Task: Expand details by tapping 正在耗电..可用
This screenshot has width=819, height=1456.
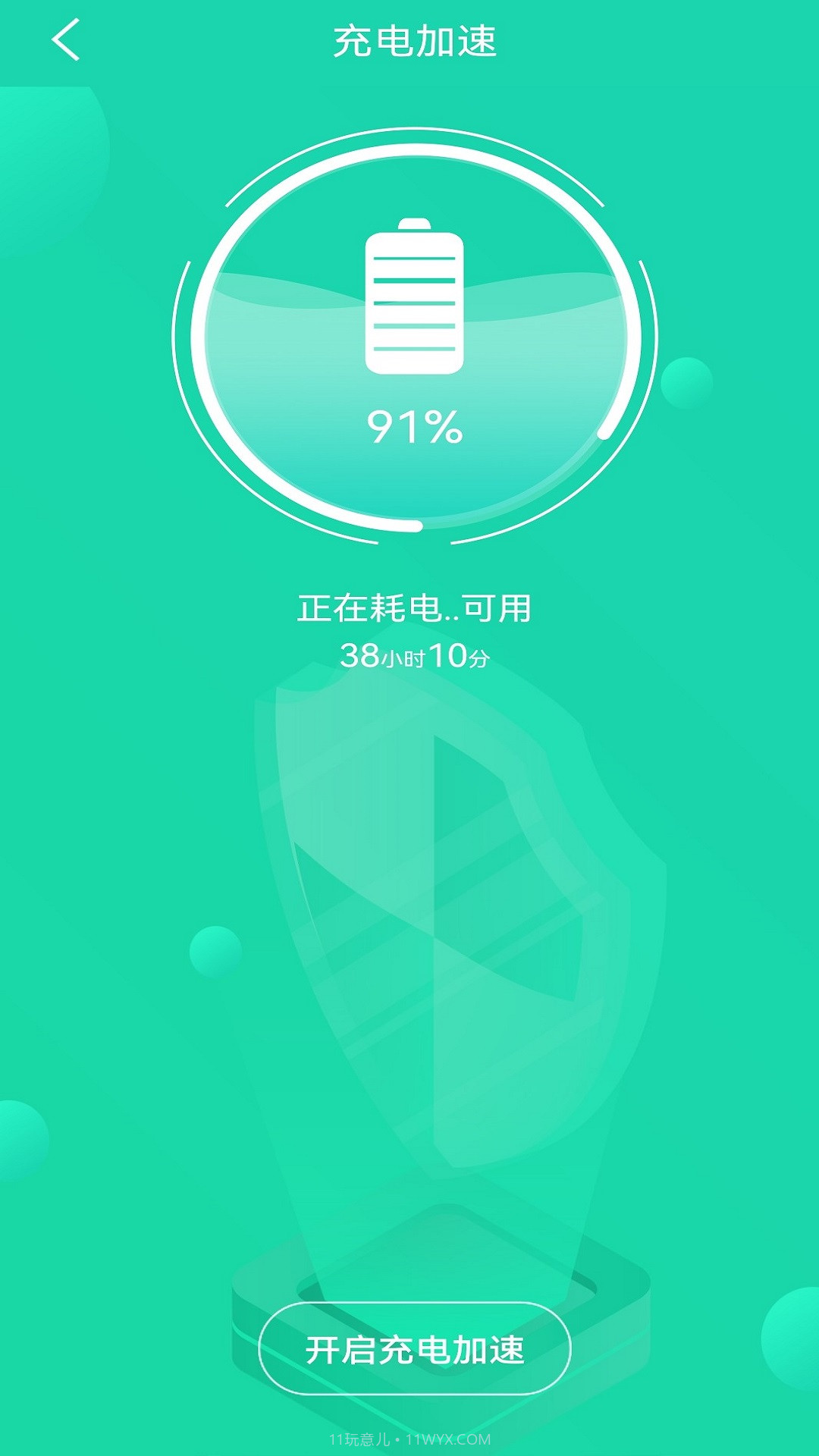Action: click(414, 607)
